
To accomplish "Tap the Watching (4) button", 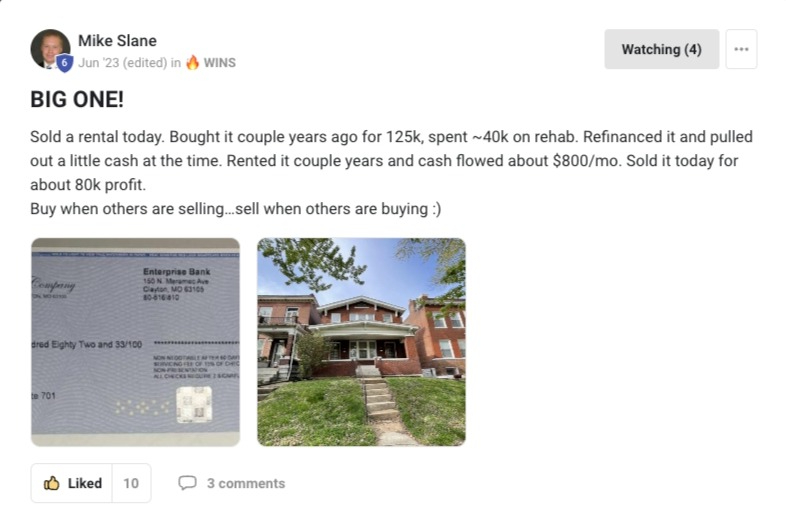I will (661, 49).
